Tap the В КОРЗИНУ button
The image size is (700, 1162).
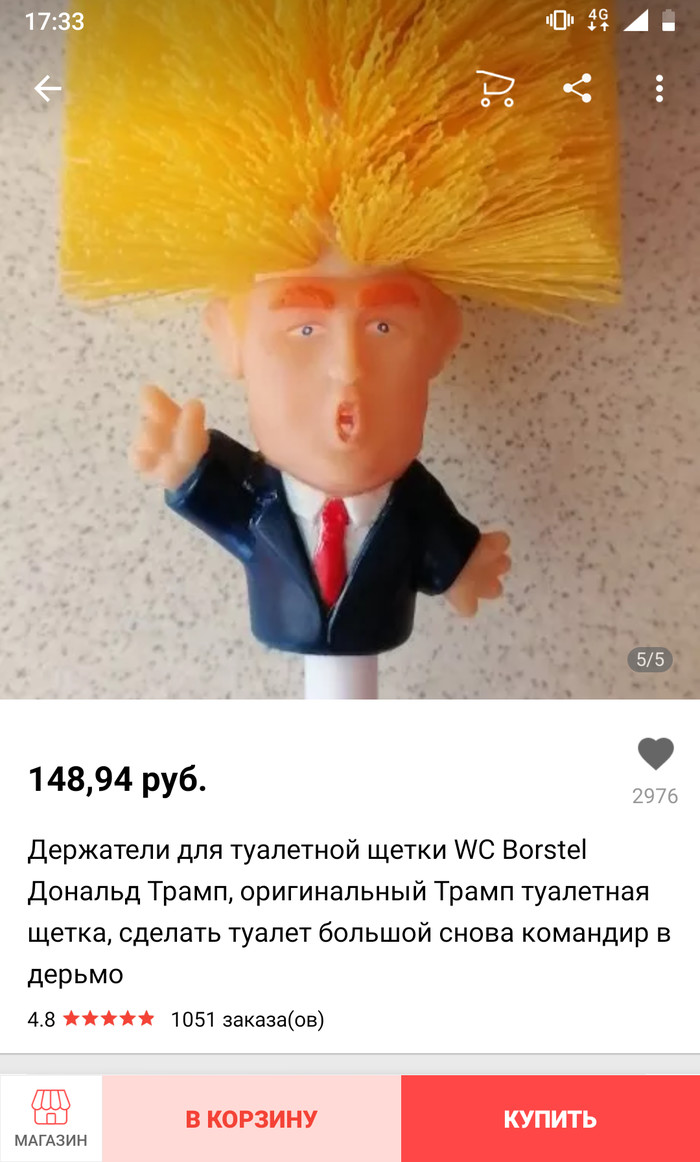251,1119
